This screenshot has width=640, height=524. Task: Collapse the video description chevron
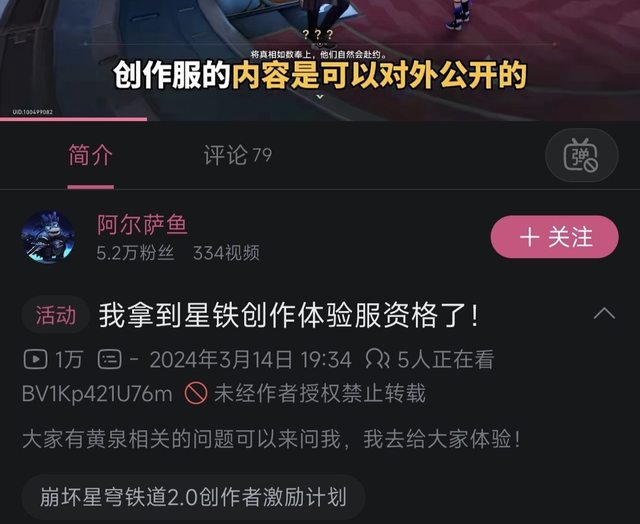point(604,314)
